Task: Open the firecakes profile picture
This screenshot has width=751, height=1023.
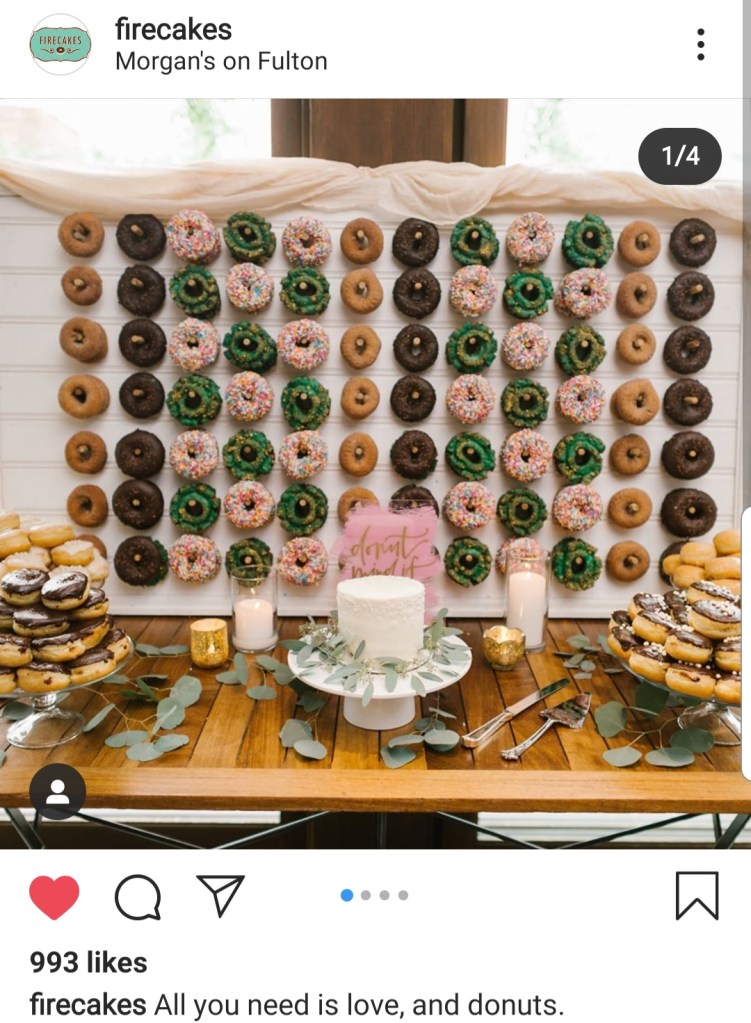Action: click(x=60, y=45)
